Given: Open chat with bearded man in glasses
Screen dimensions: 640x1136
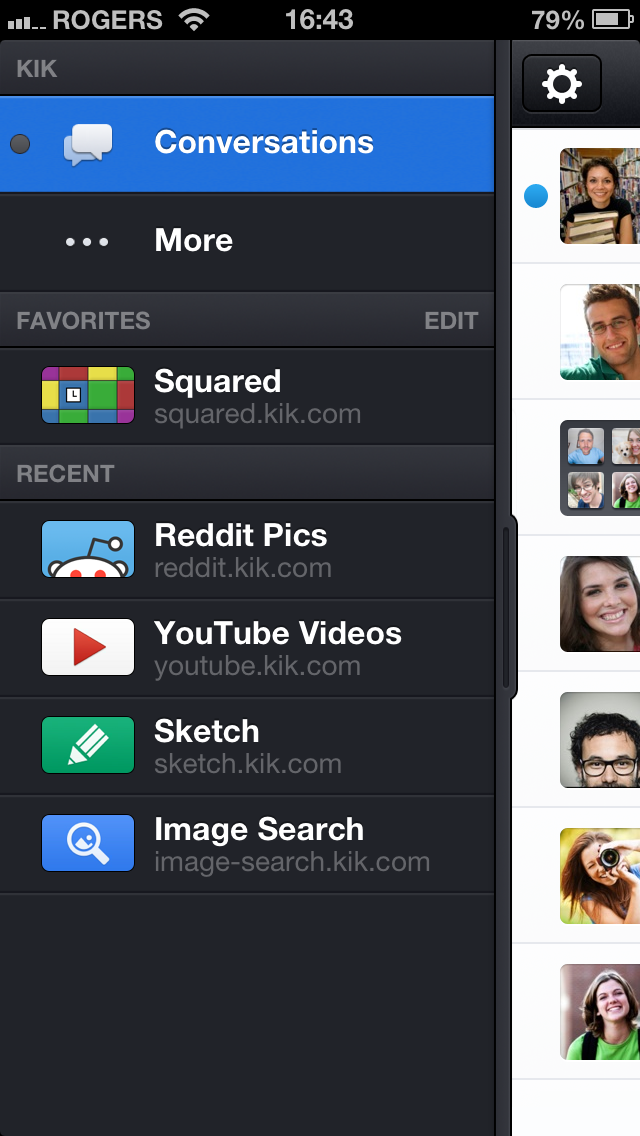Looking at the screenshot, I should click(x=598, y=739).
